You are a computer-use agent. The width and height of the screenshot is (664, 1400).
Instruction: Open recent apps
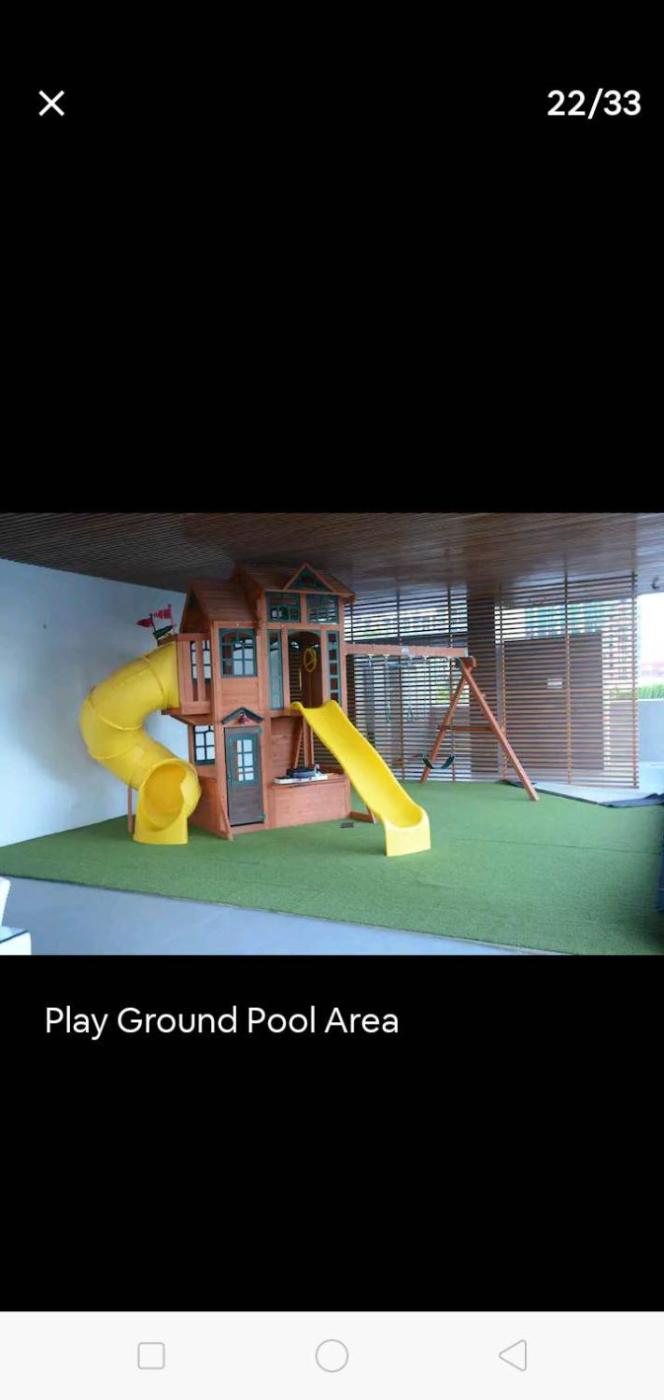point(151,1355)
